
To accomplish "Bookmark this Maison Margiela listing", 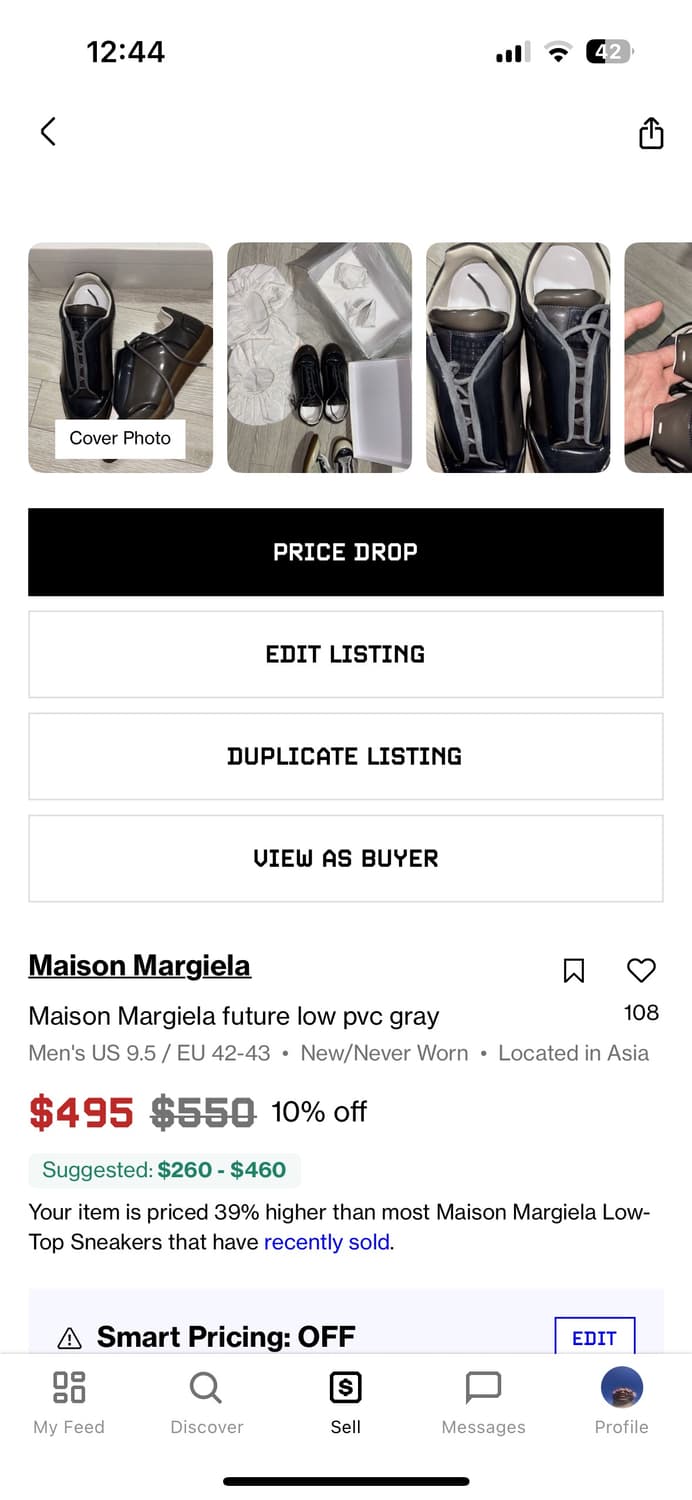I will pyautogui.click(x=574, y=970).
